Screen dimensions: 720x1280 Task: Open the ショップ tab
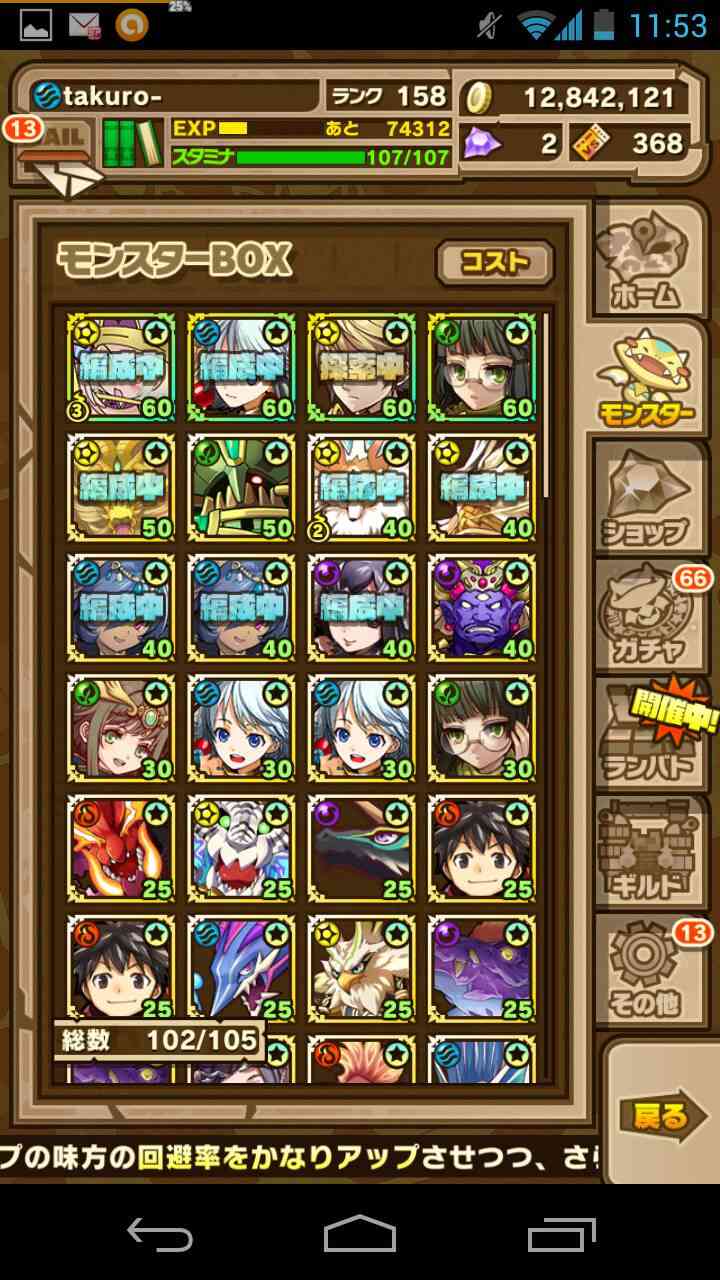[x=649, y=497]
